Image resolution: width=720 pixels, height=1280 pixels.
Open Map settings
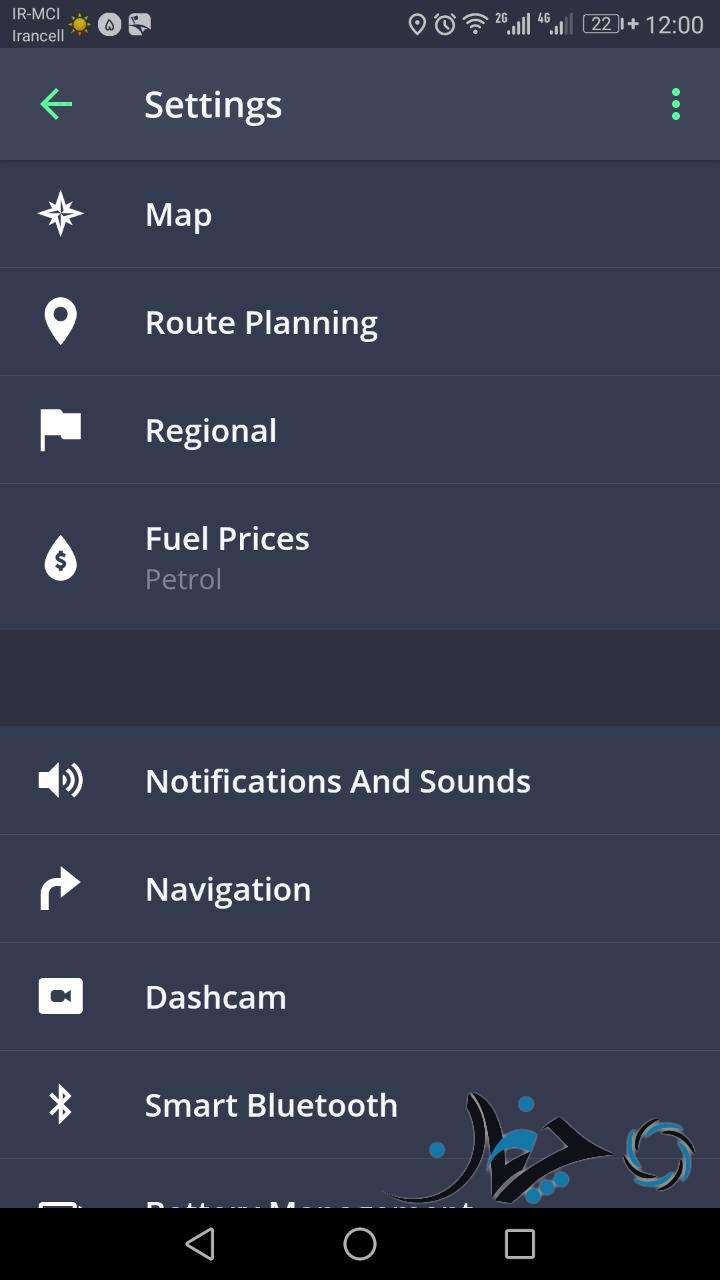[360, 214]
